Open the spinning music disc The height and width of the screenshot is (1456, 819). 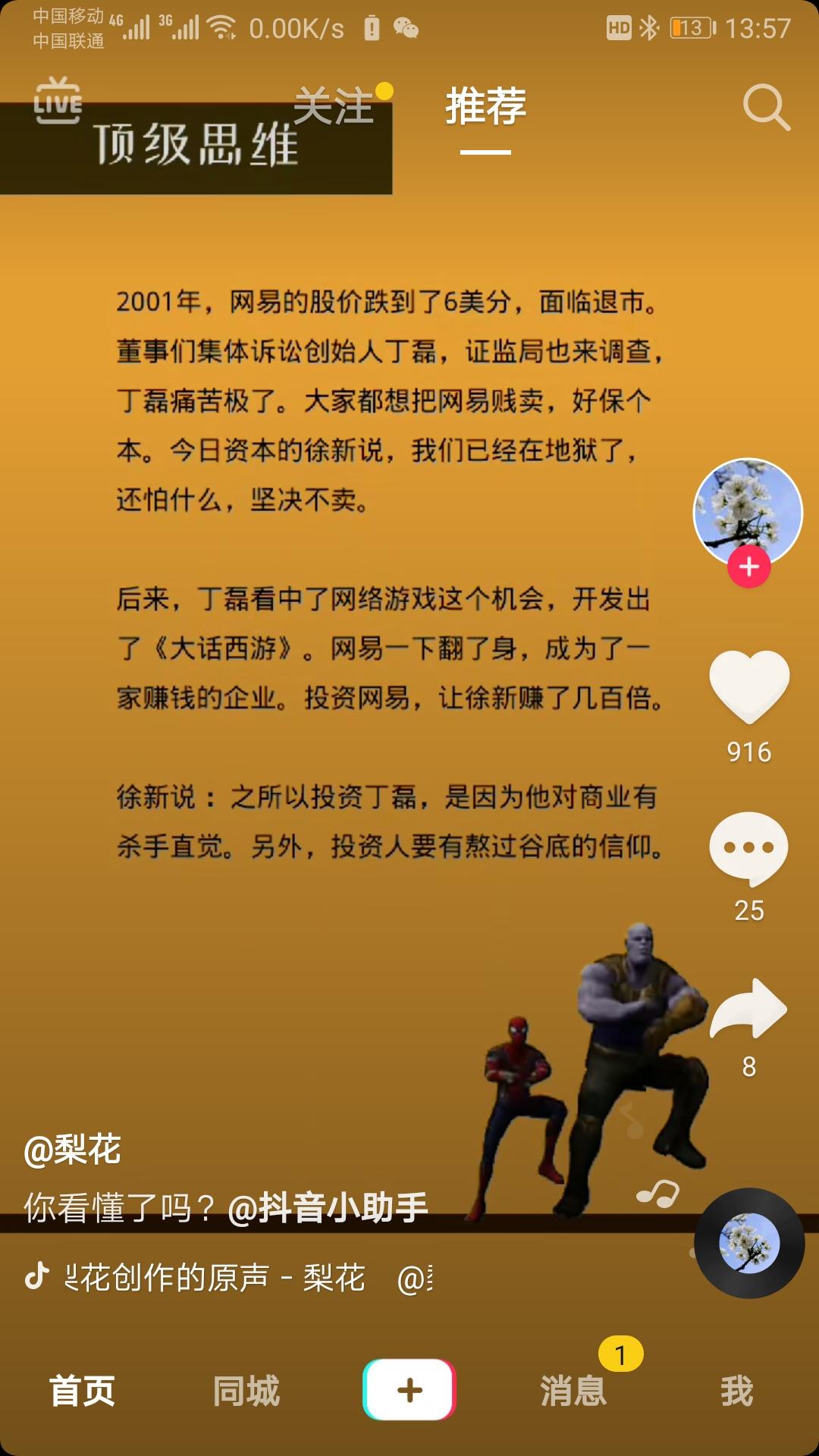(x=749, y=1243)
